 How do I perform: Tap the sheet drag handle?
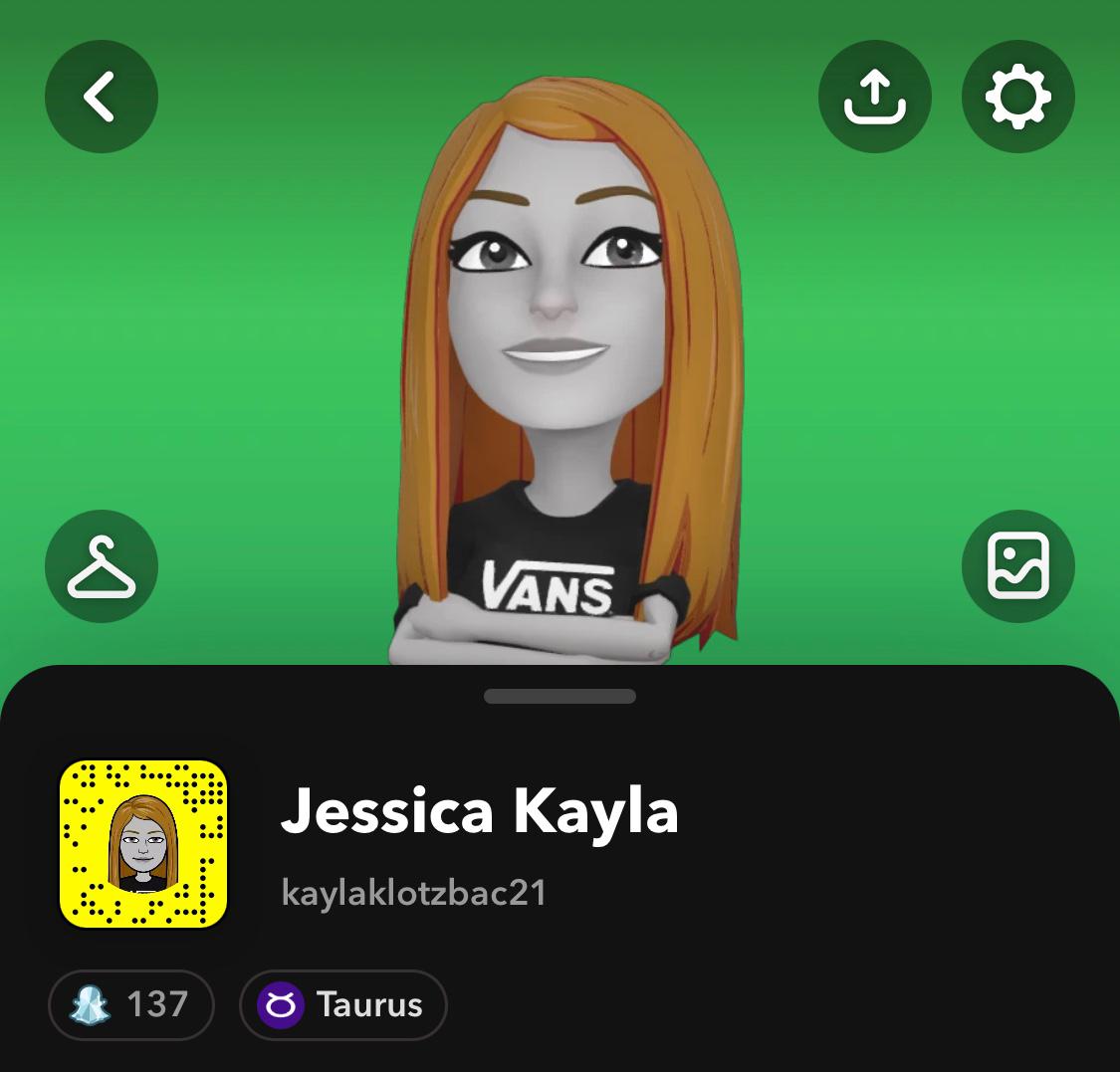560,697
